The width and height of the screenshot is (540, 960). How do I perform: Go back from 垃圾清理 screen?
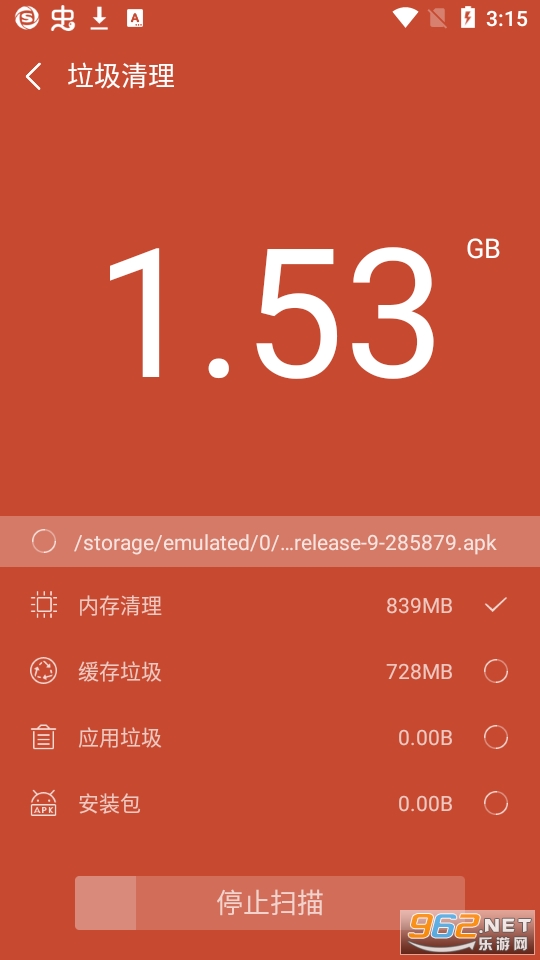(x=34, y=77)
